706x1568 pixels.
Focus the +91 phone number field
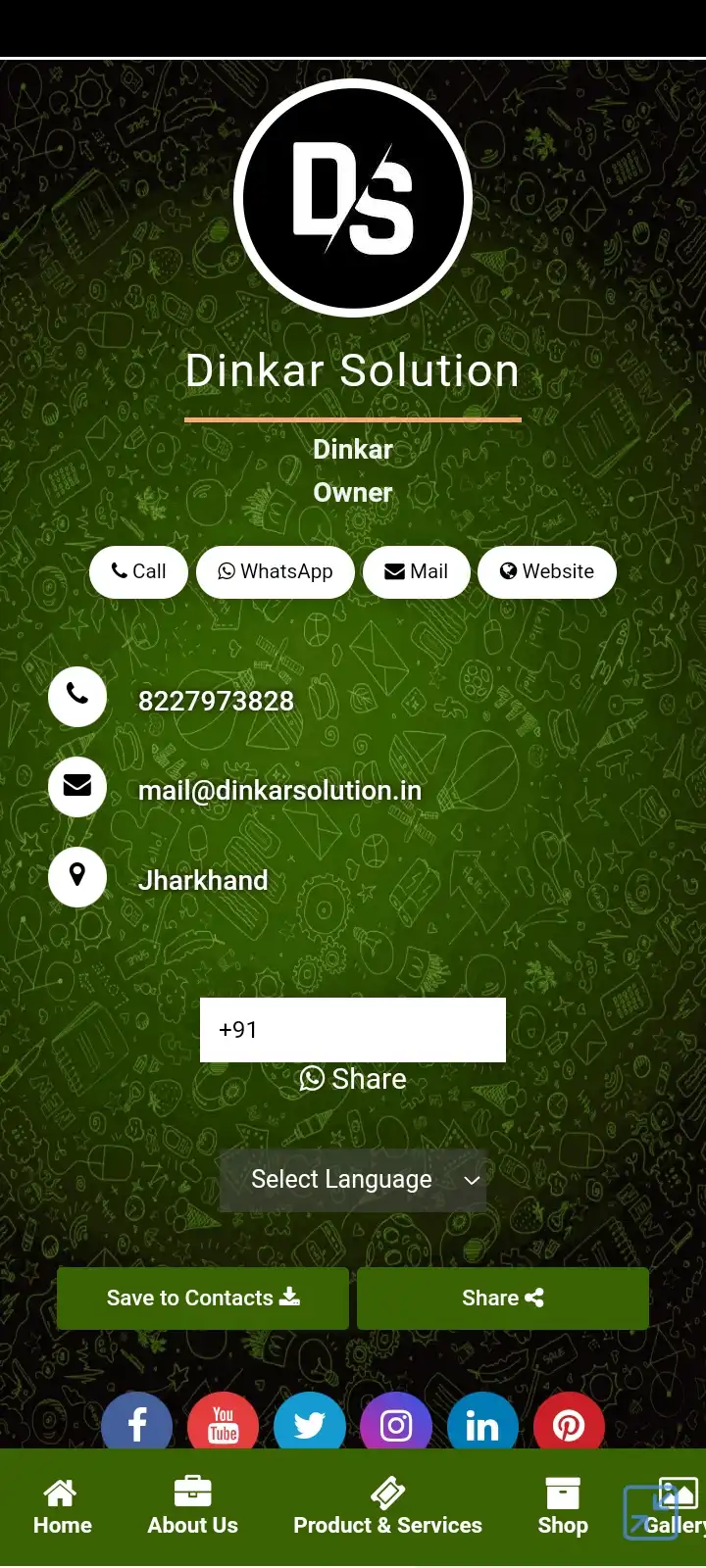click(x=353, y=1029)
